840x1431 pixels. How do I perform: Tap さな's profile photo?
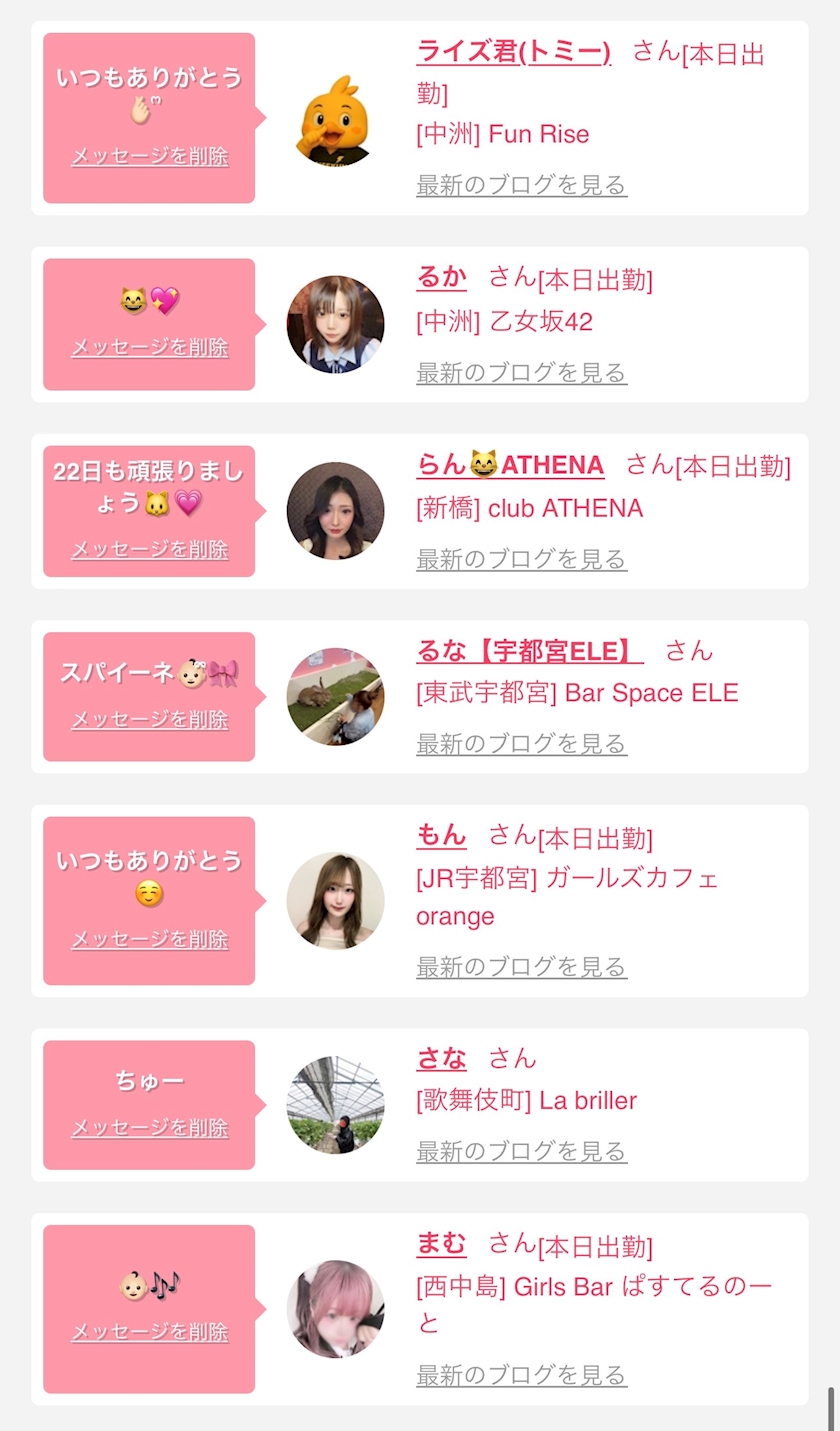335,1105
